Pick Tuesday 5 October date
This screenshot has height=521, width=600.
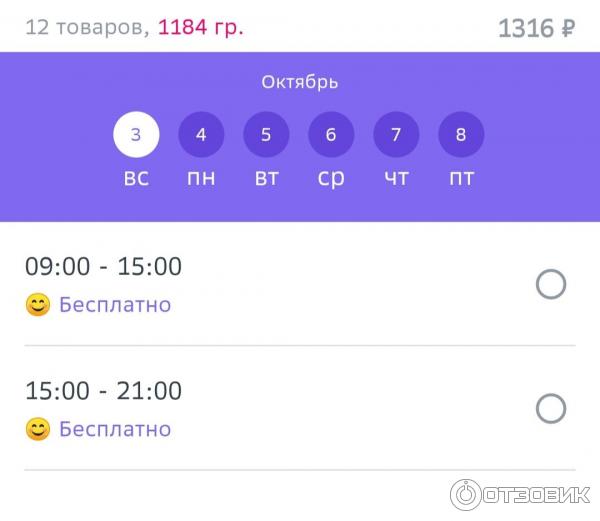pos(266,135)
